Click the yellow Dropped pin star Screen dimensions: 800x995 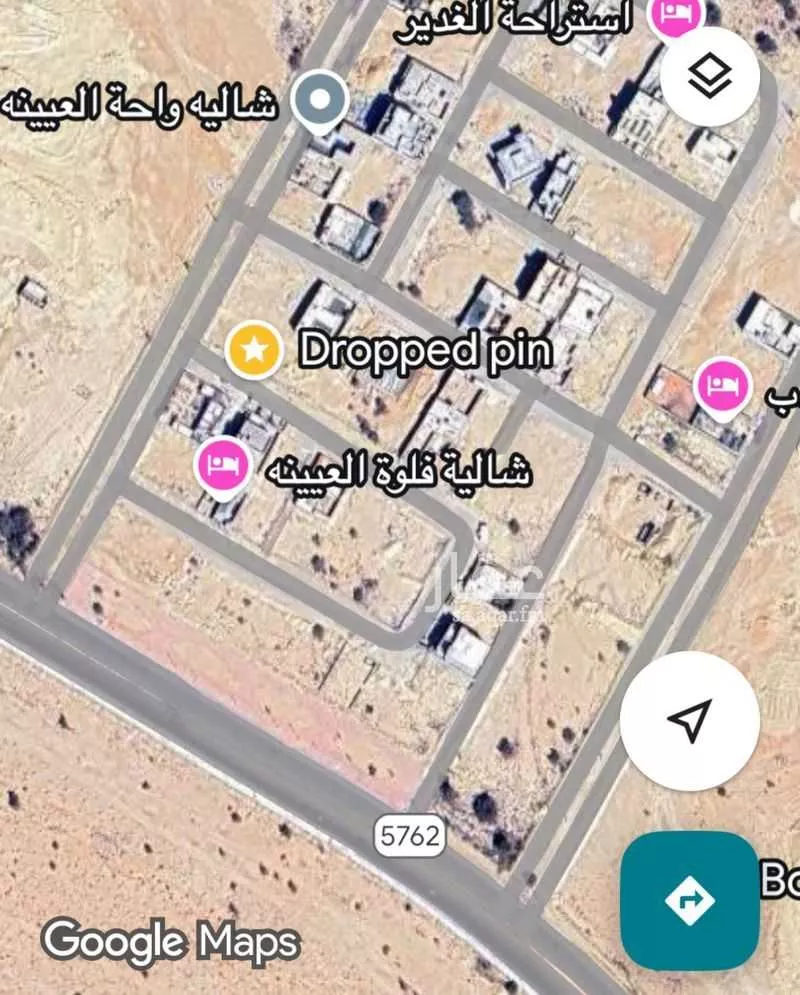point(255,350)
